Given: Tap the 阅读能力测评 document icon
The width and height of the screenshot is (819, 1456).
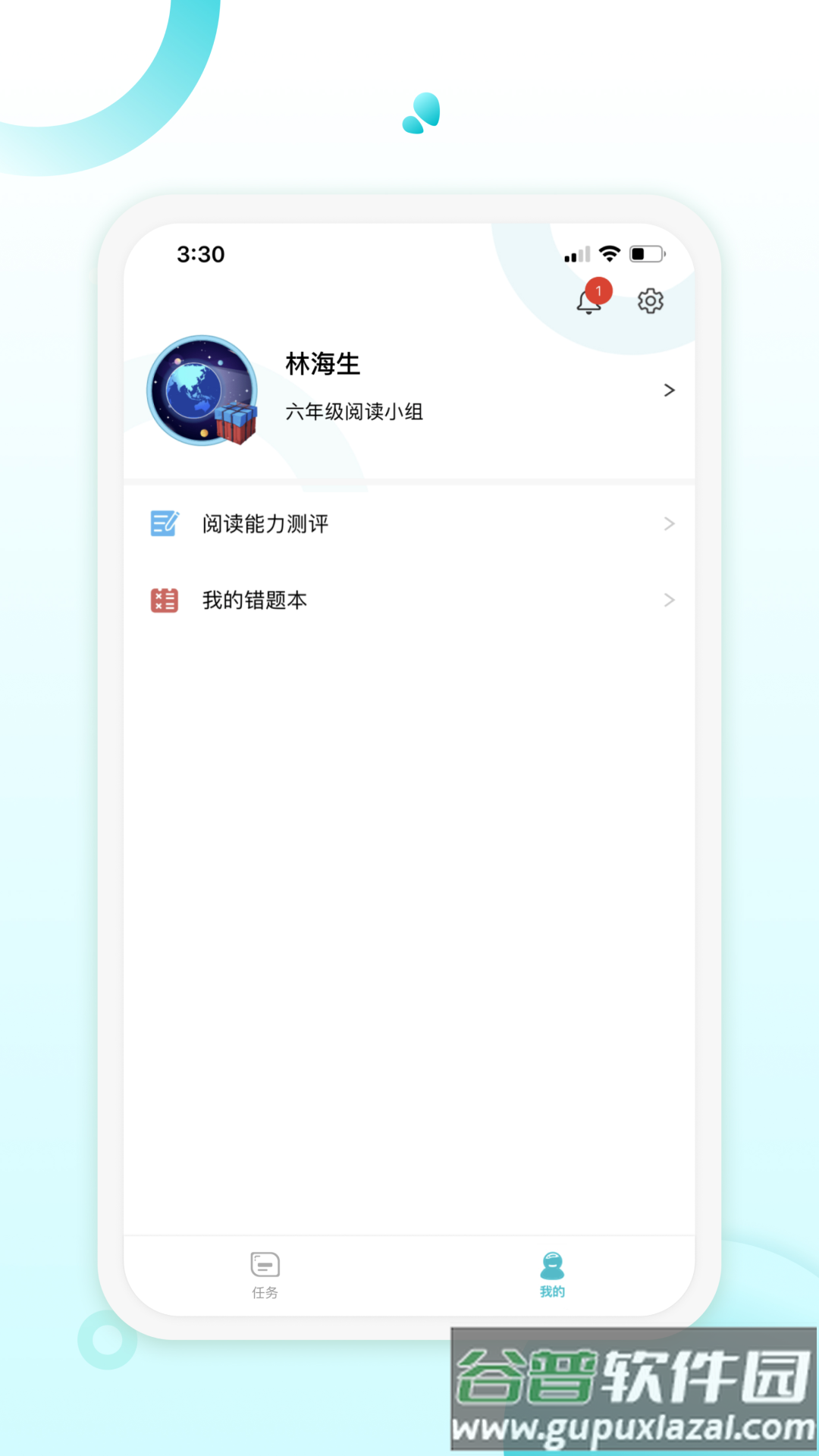Looking at the screenshot, I should (x=165, y=522).
